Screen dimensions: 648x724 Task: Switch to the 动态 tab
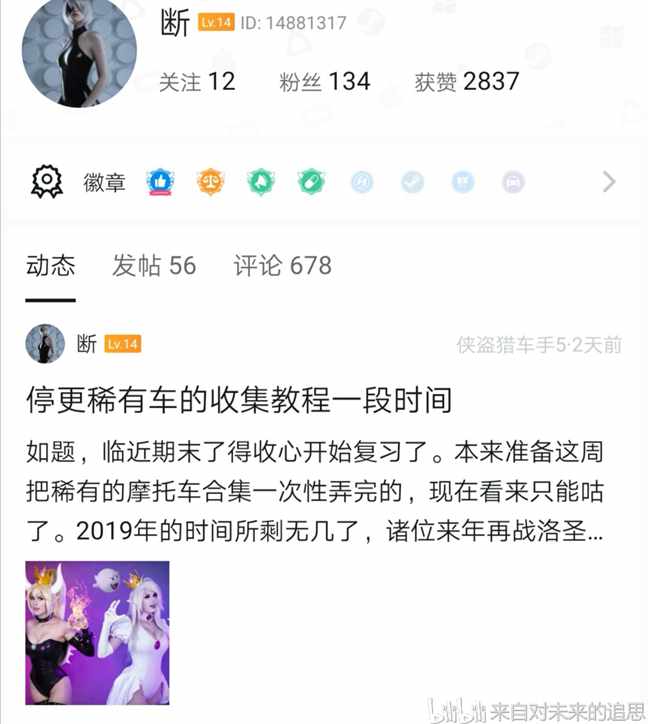[x=50, y=266]
